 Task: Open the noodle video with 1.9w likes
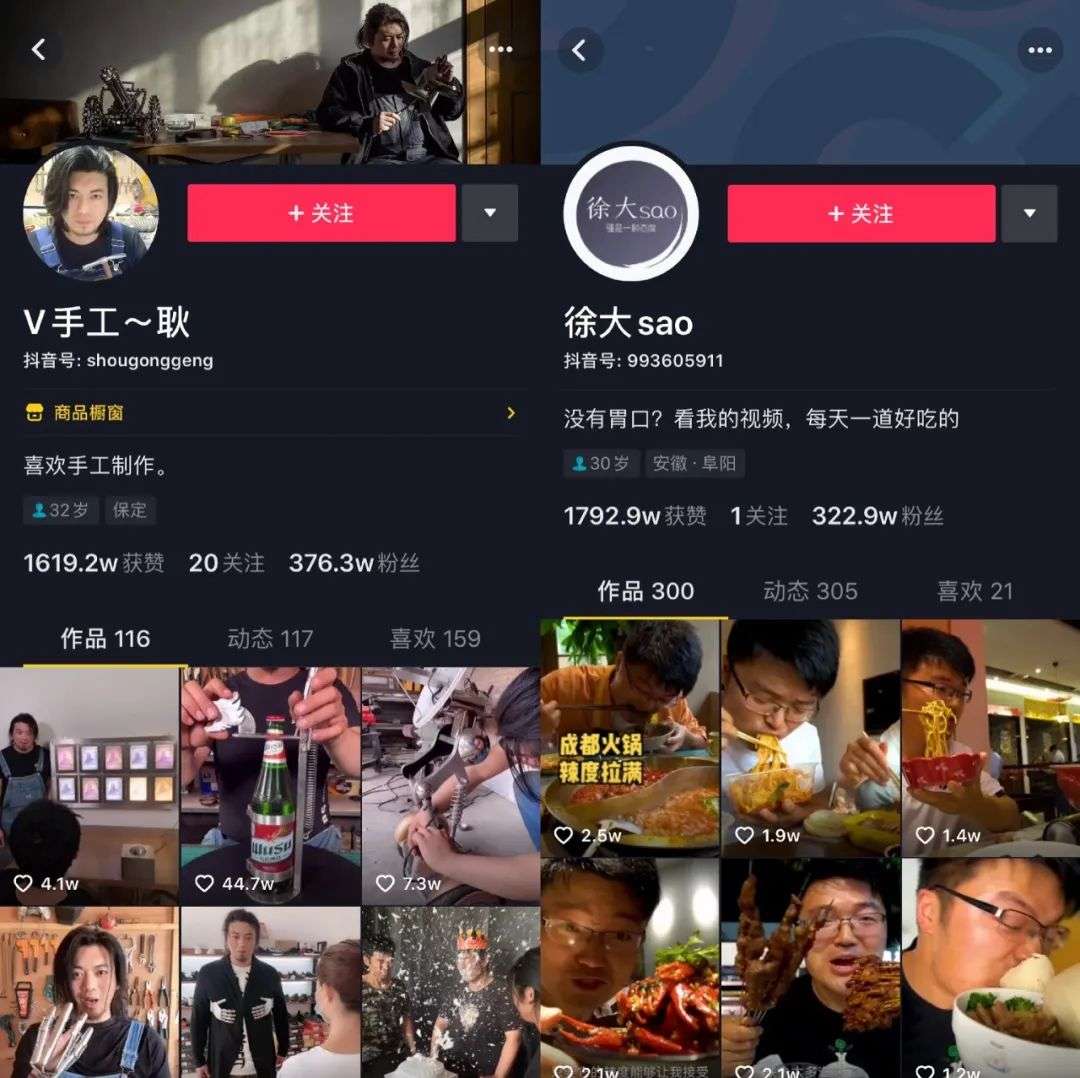(810, 738)
